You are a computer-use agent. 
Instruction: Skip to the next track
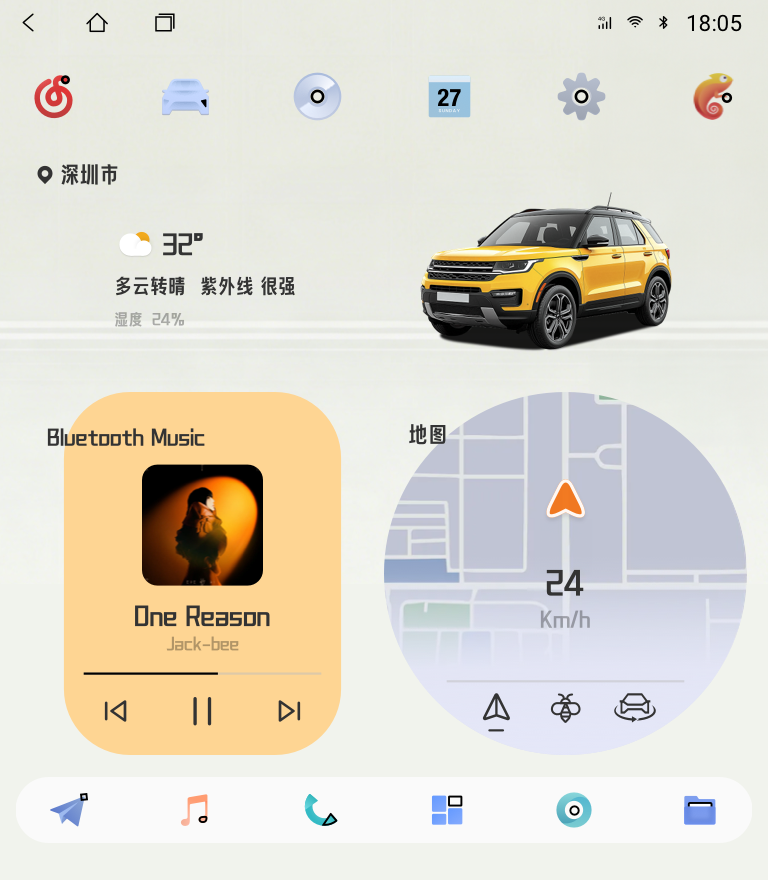click(289, 711)
